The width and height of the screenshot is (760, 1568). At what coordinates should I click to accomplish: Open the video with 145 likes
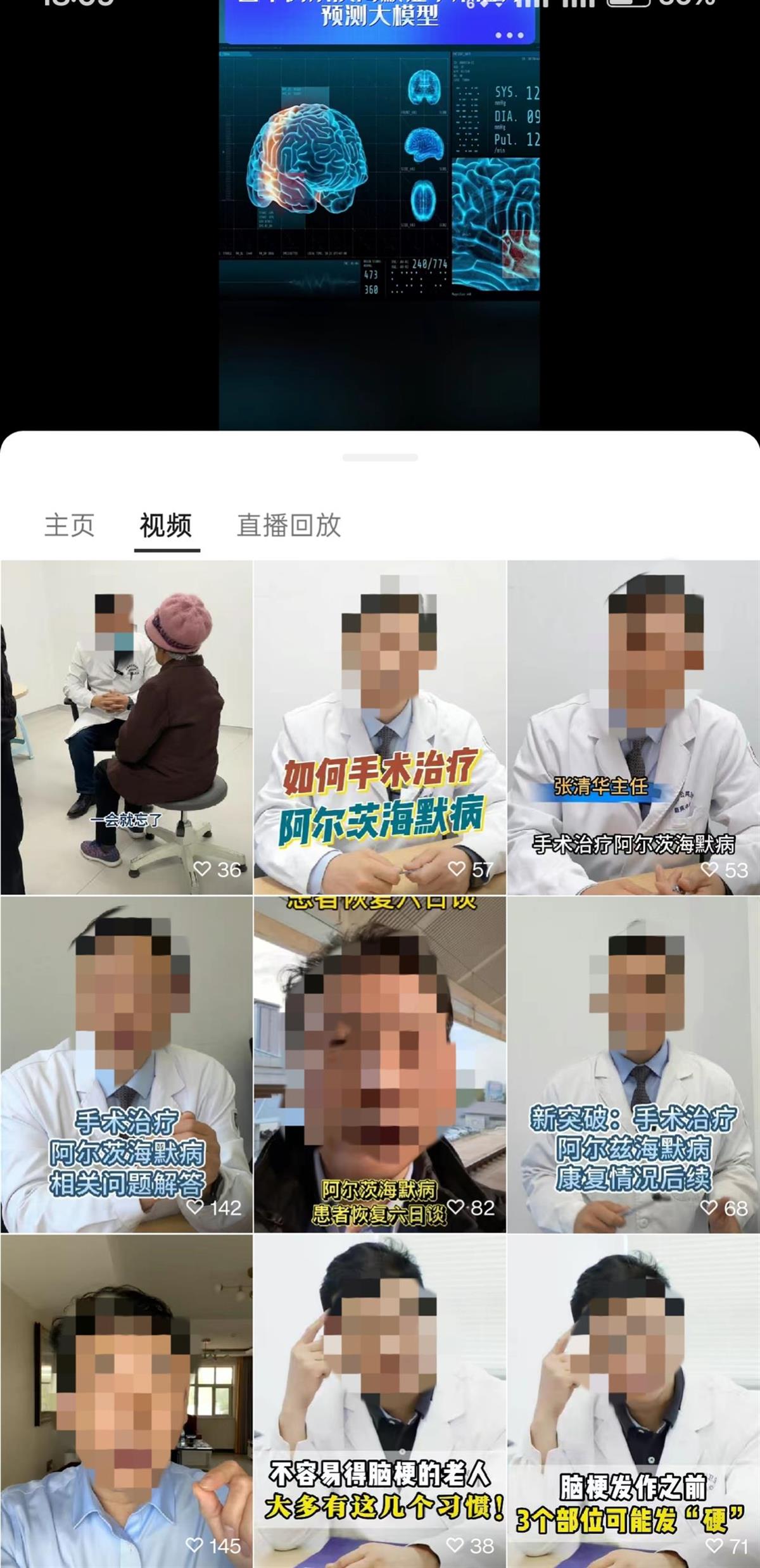(x=127, y=1400)
